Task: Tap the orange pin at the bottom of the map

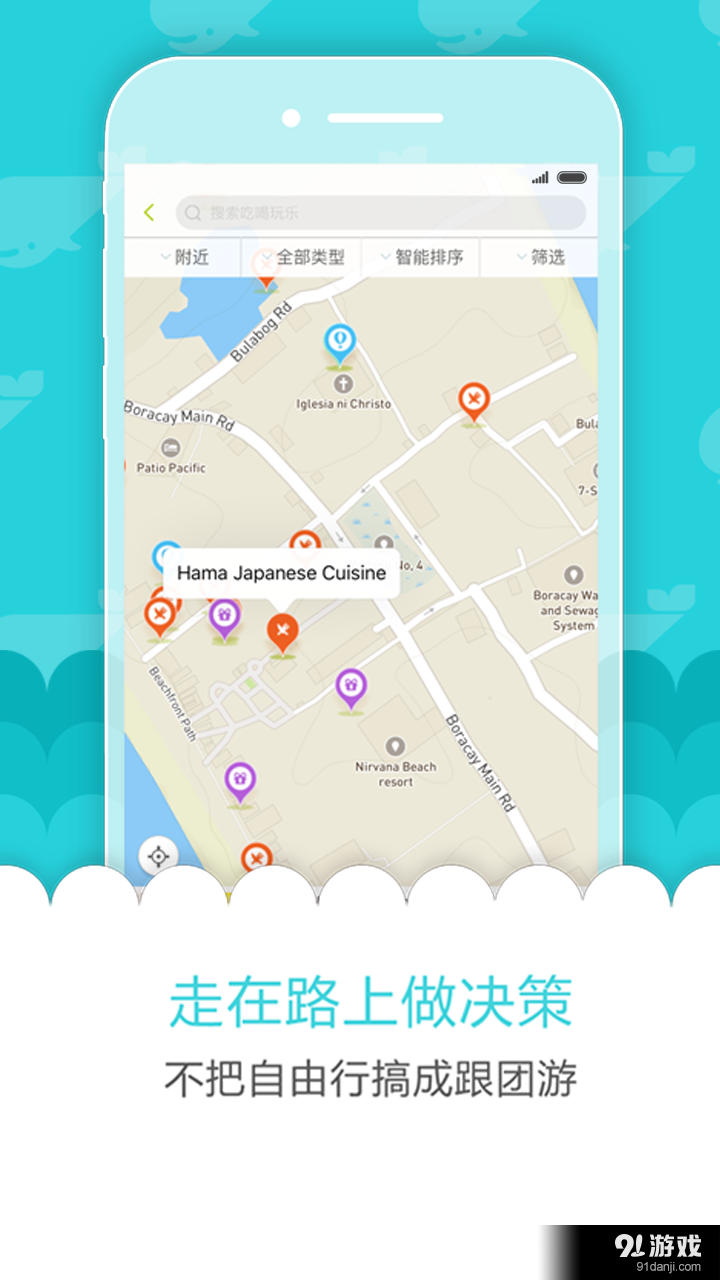Action: 257,857
